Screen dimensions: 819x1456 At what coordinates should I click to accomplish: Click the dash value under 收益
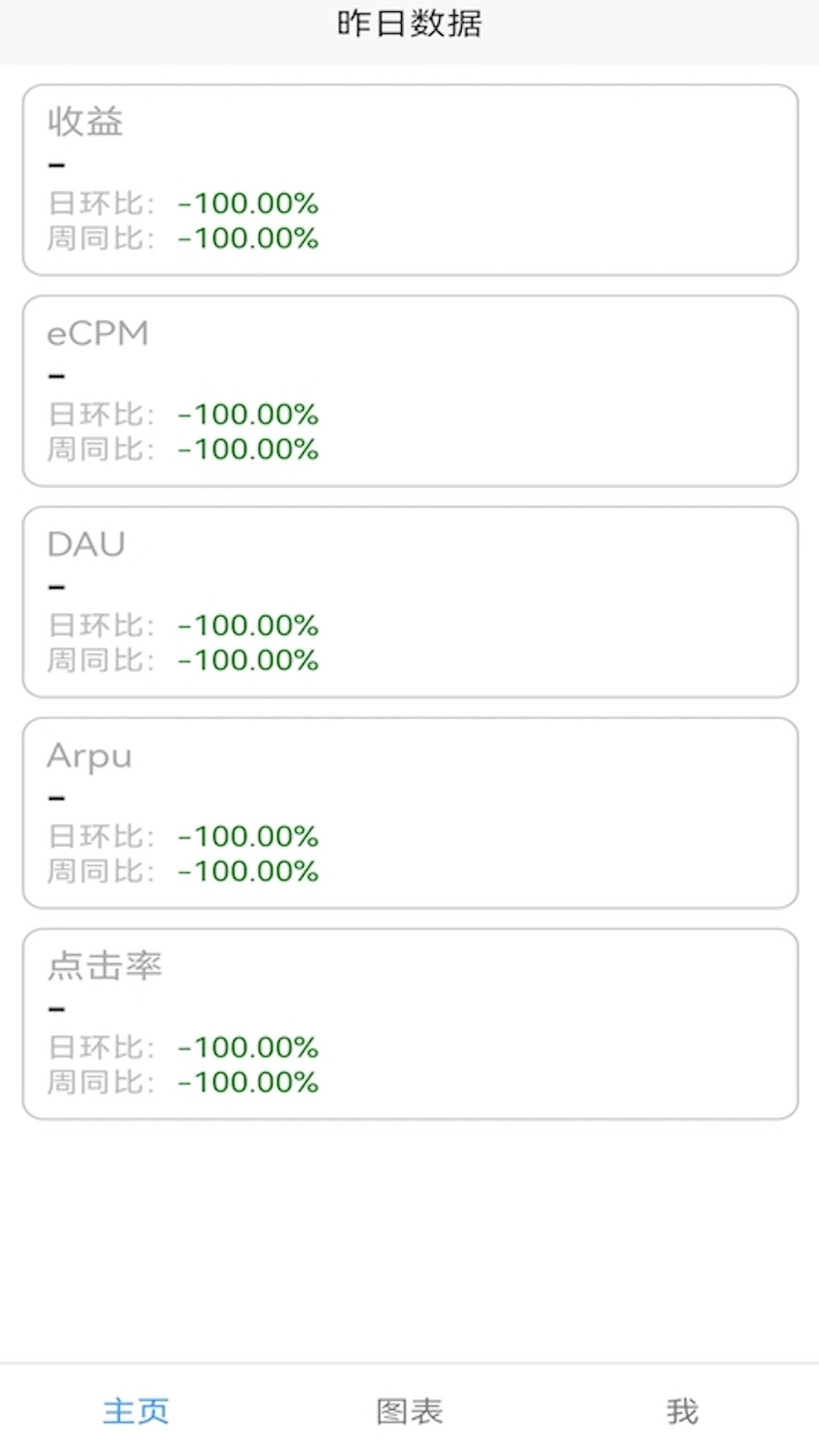coord(55,163)
